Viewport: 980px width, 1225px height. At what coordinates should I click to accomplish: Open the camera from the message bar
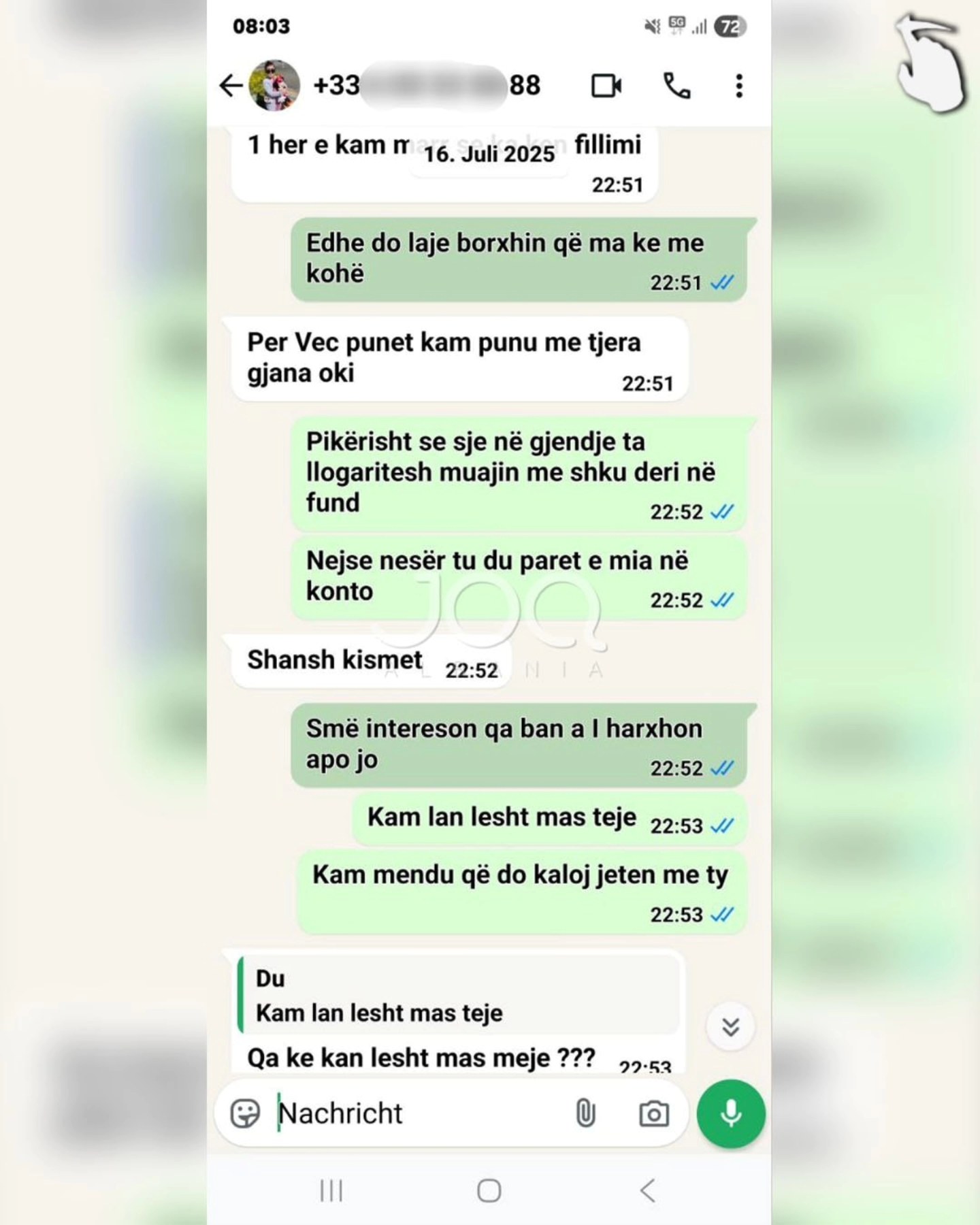[653, 1114]
